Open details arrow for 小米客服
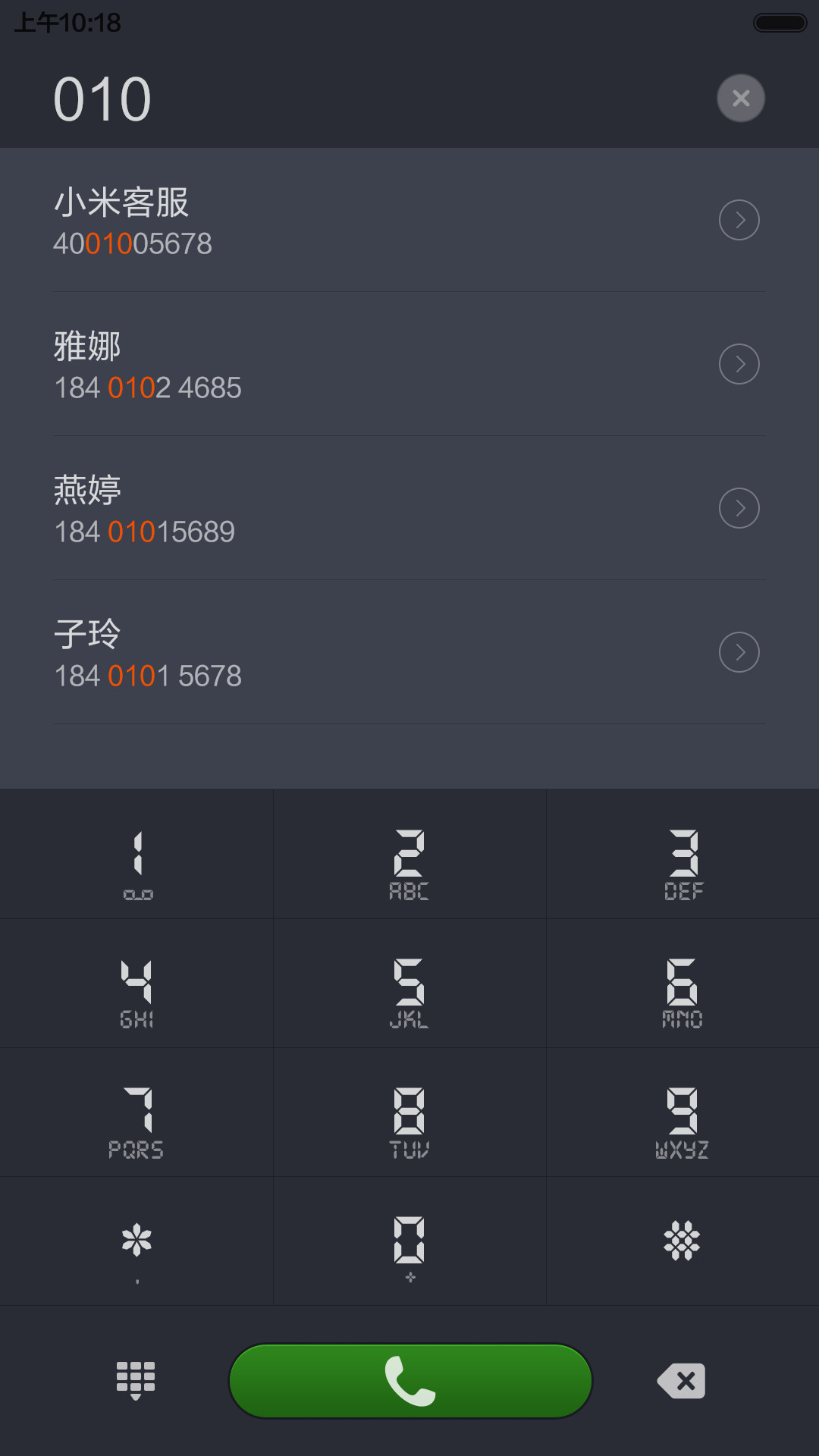The width and height of the screenshot is (819, 1456). pyautogui.click(x=739, y=220)
